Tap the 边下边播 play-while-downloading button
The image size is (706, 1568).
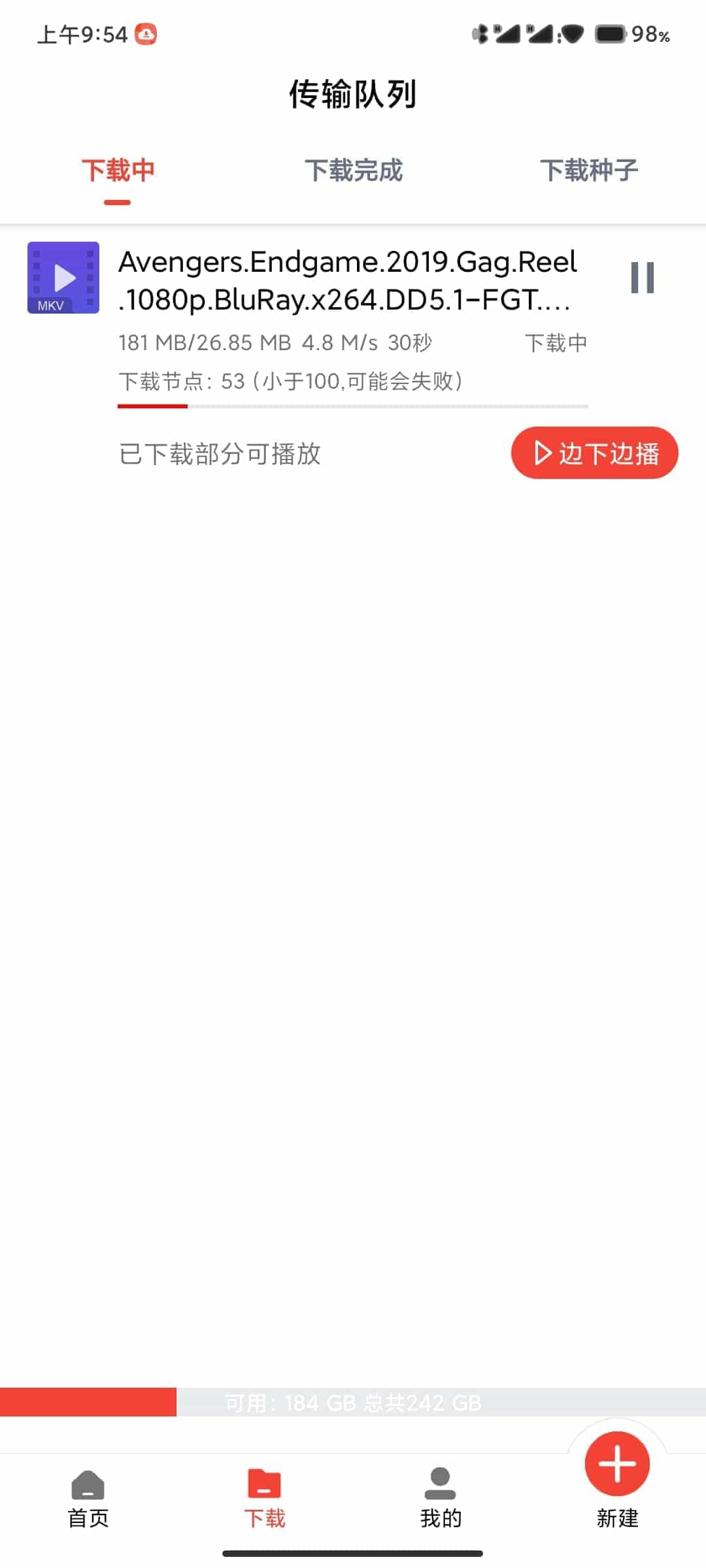(x=594, y=453)
